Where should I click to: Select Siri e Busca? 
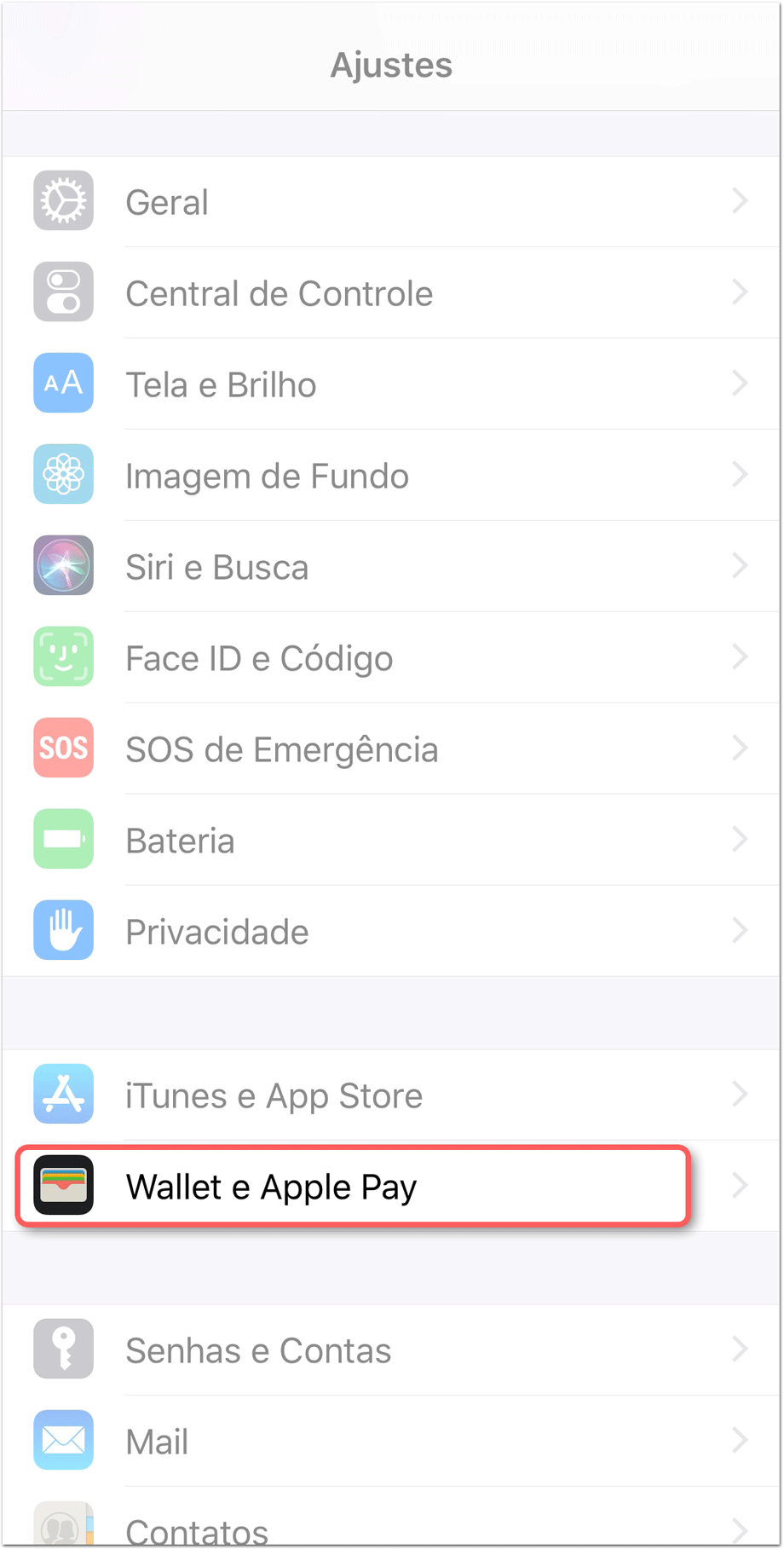(391, 567)
